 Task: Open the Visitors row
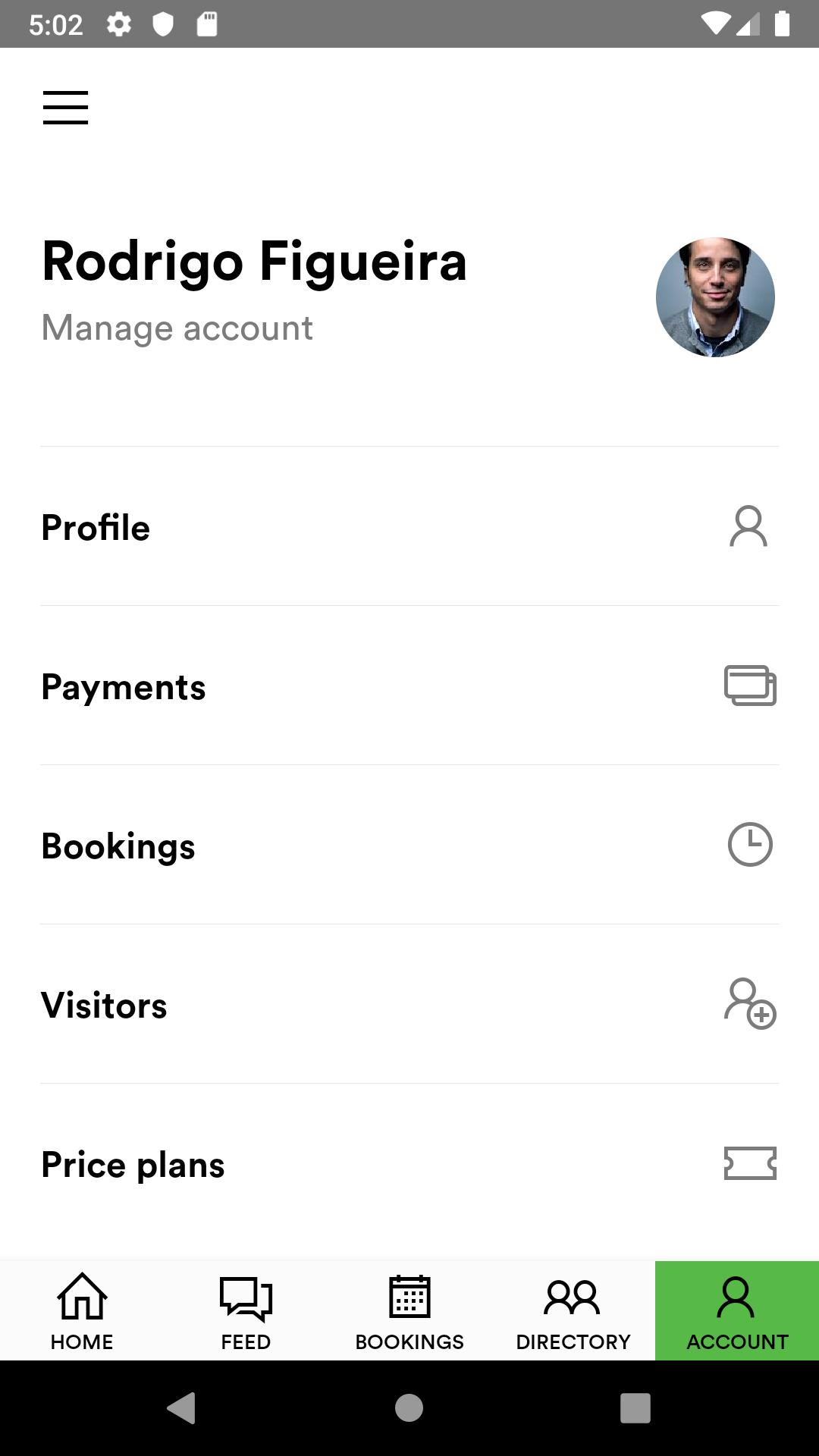[409, 1004]
